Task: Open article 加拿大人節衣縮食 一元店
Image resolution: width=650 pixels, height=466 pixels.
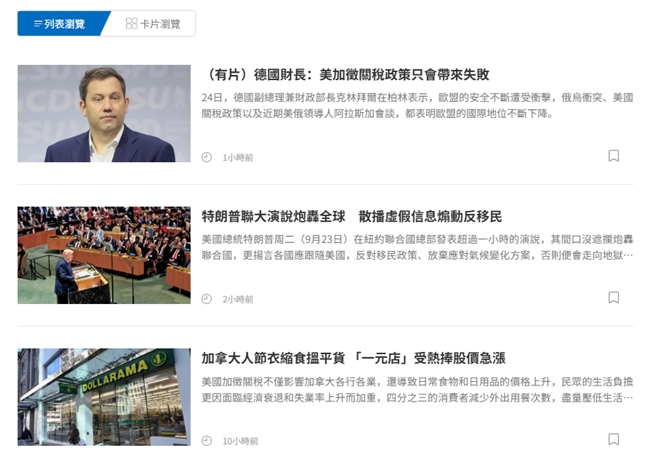Action: click(x=352, y=358)
